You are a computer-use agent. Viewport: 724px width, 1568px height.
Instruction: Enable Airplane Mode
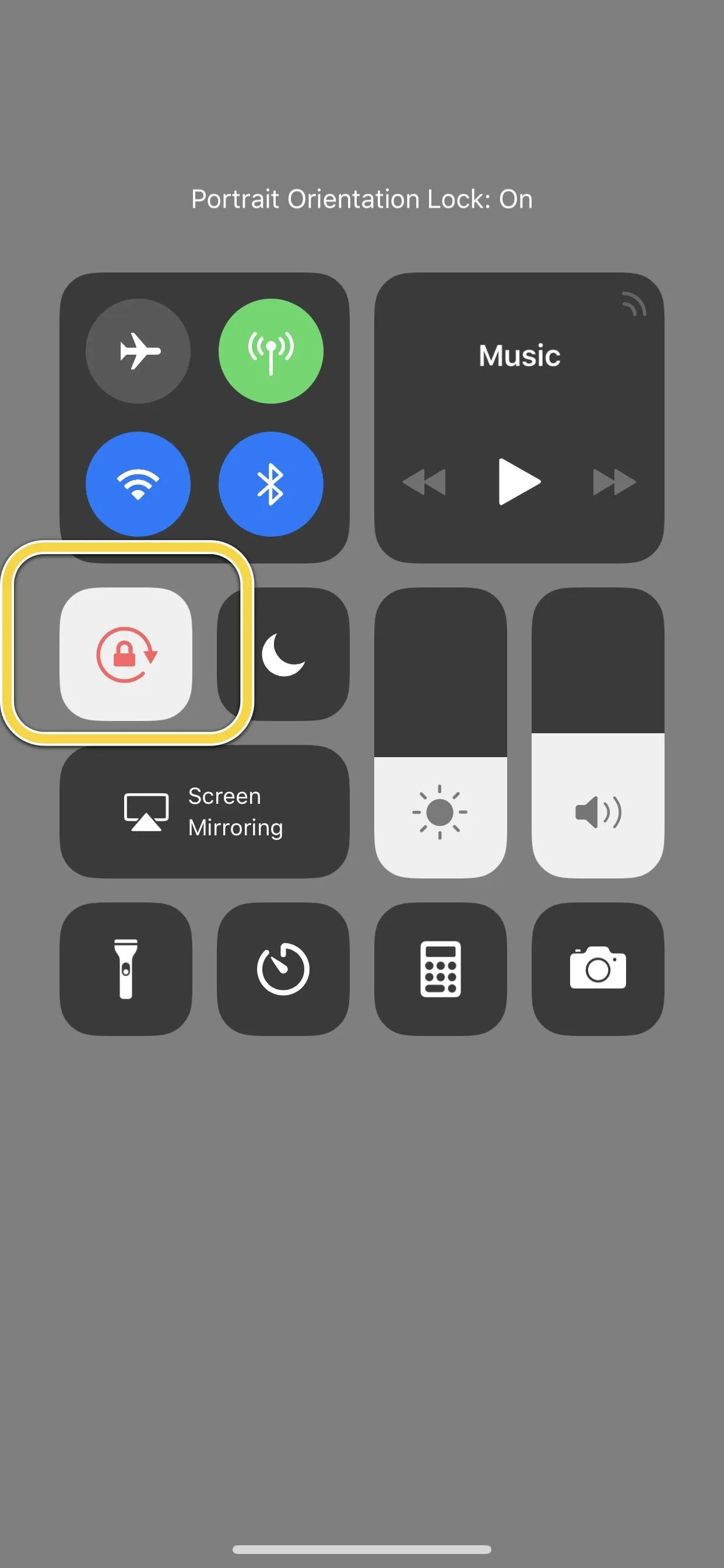tap(138, 351)
